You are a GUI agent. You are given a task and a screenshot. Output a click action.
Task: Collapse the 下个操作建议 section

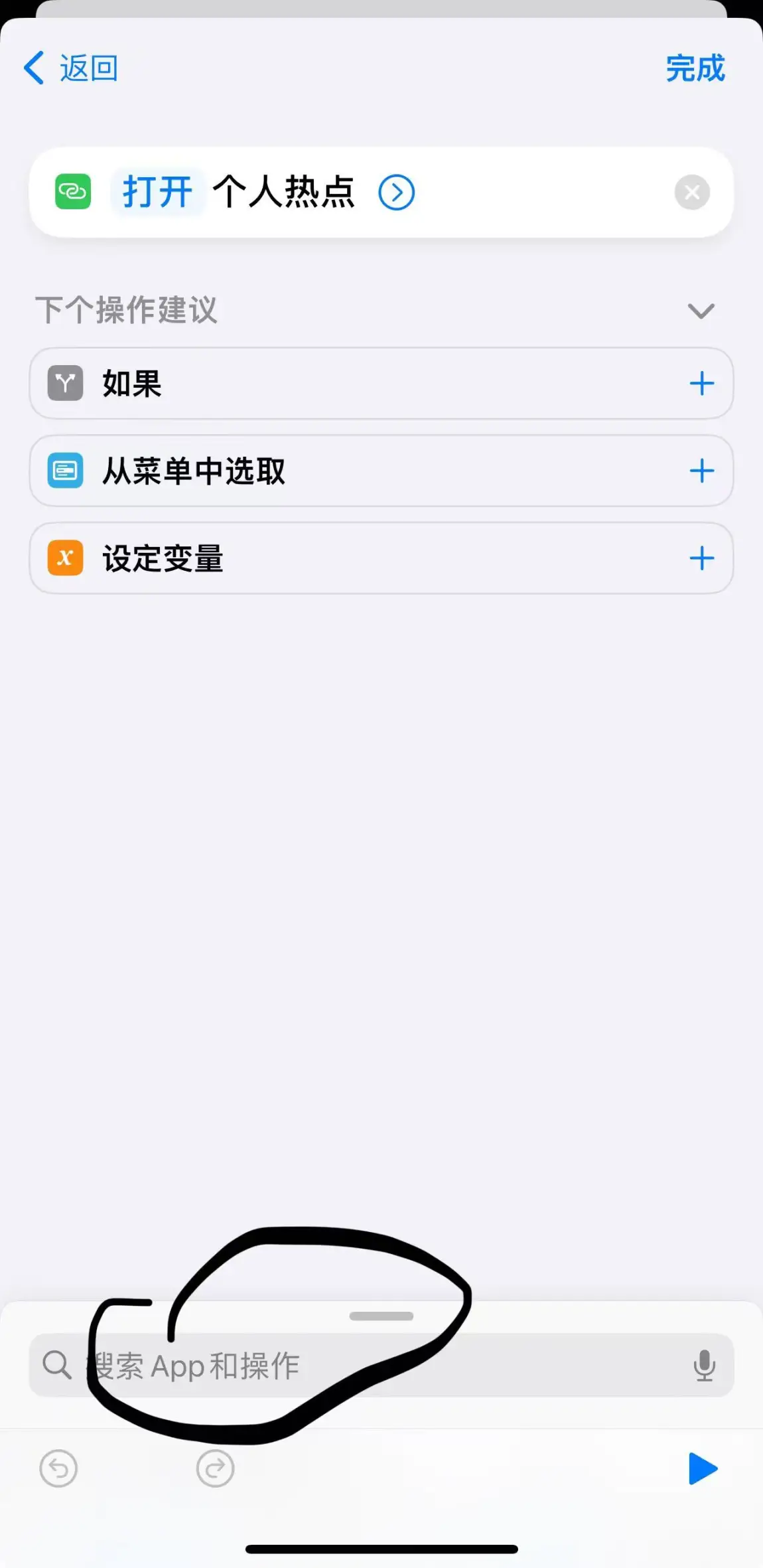(701, 310)
